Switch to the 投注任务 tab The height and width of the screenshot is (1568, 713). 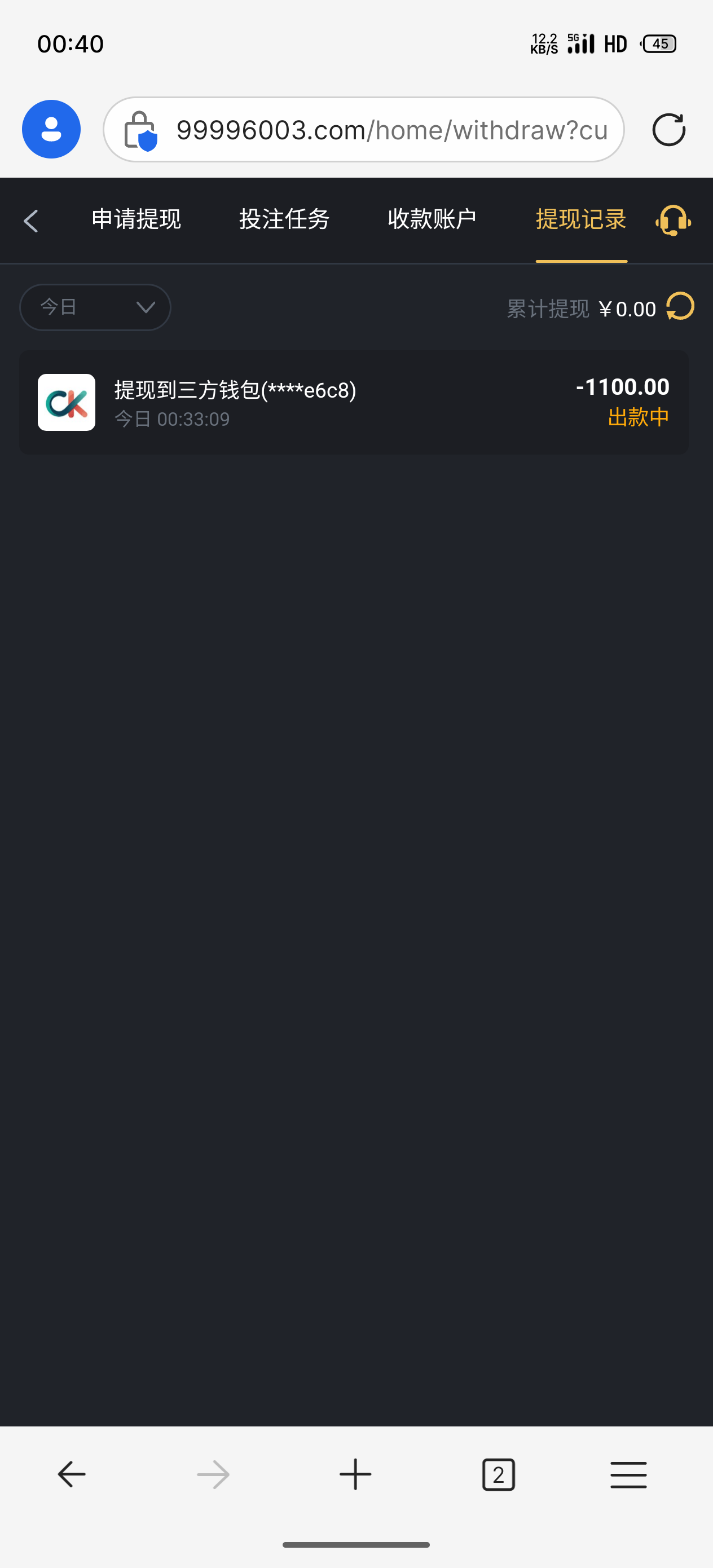pos(284,219)
